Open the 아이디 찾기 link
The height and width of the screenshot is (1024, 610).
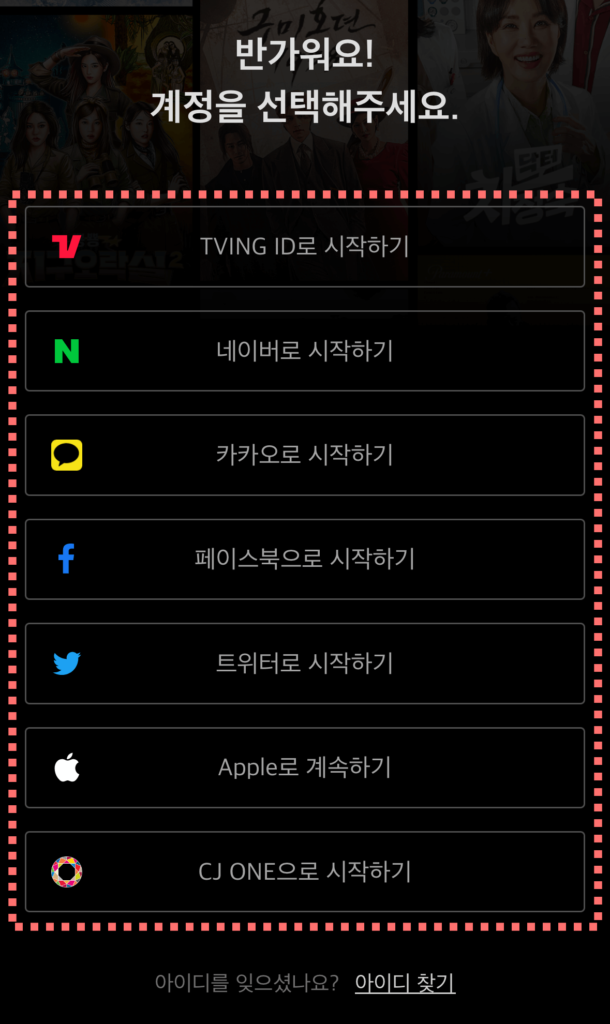pyautogui.click(x=405, y=982)
